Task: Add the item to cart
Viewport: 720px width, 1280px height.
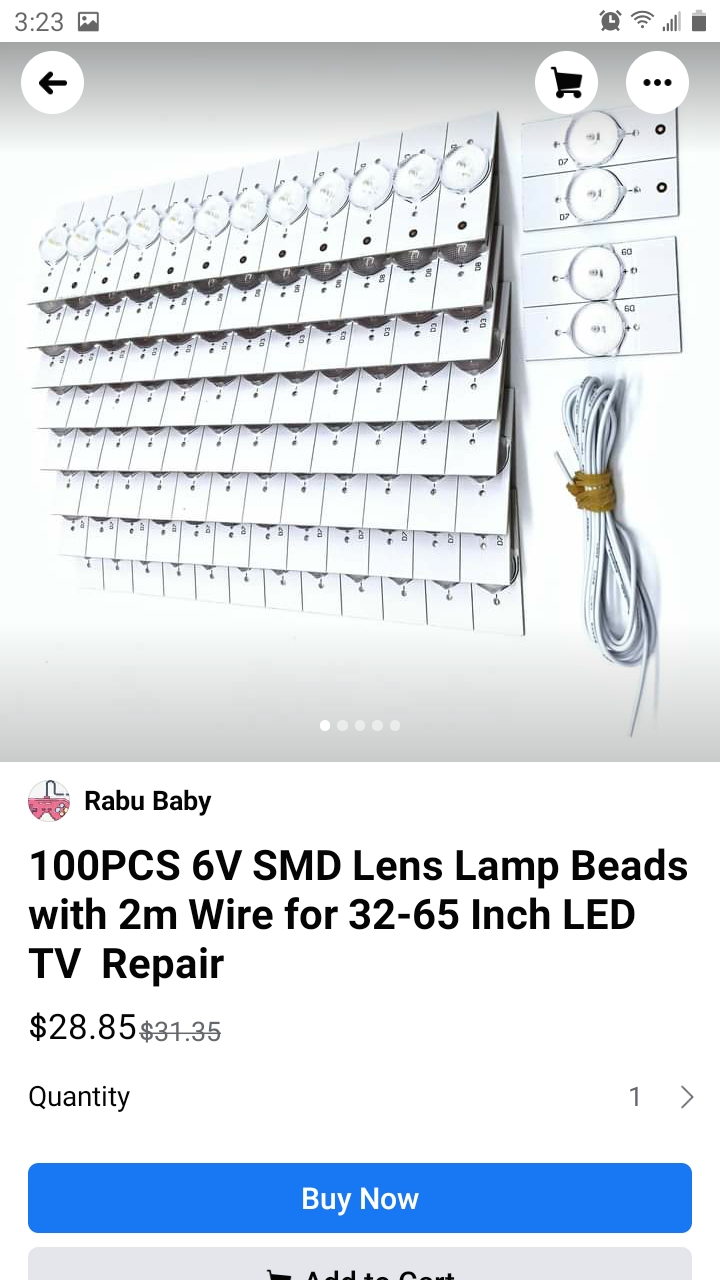Action: (360, 1268)
